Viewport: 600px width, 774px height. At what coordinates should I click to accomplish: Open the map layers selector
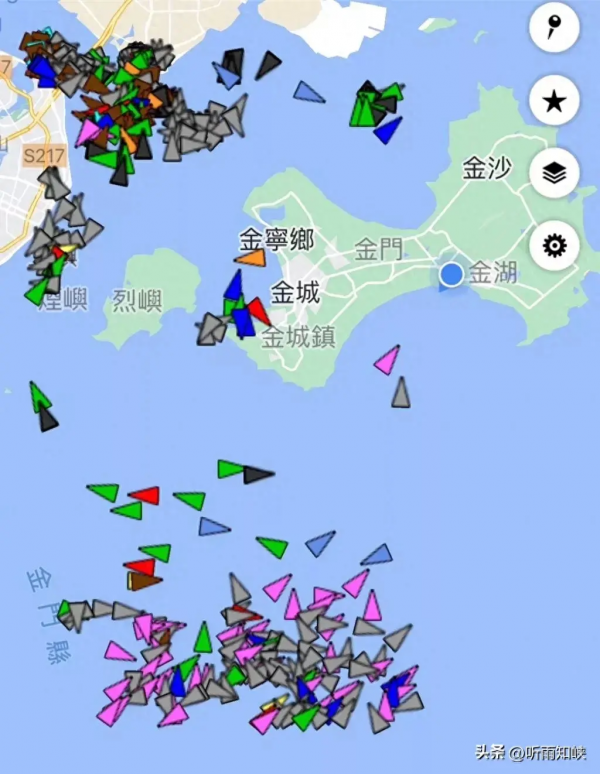point(554,173)
